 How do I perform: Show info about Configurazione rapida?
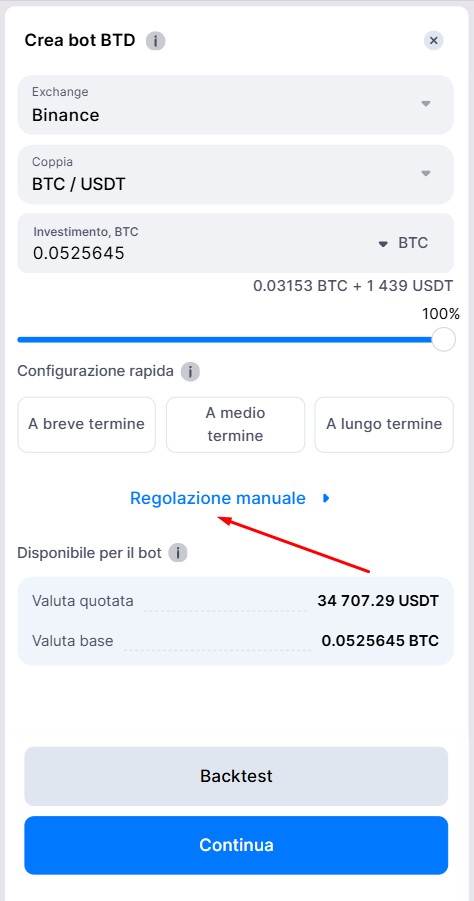point(190,372)
